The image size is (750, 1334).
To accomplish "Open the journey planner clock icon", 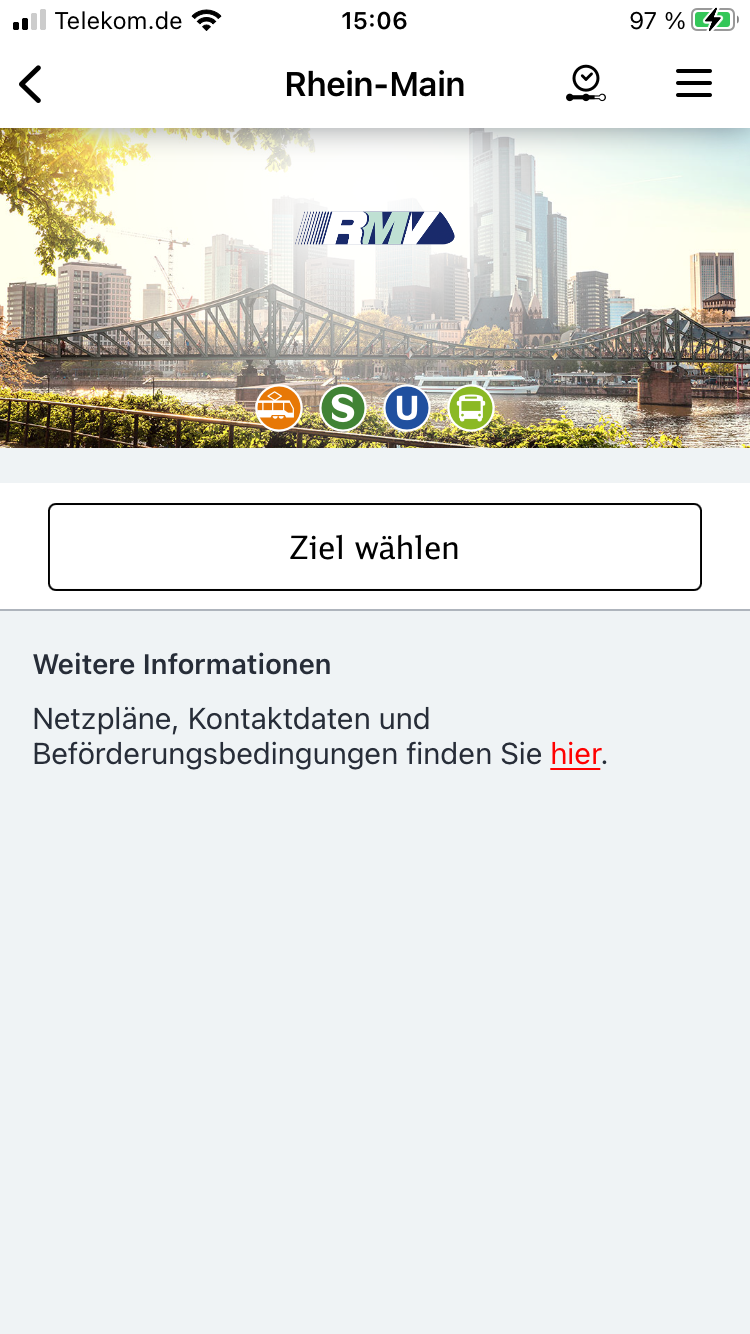I will pyautogui.click(x=586, y=84).
